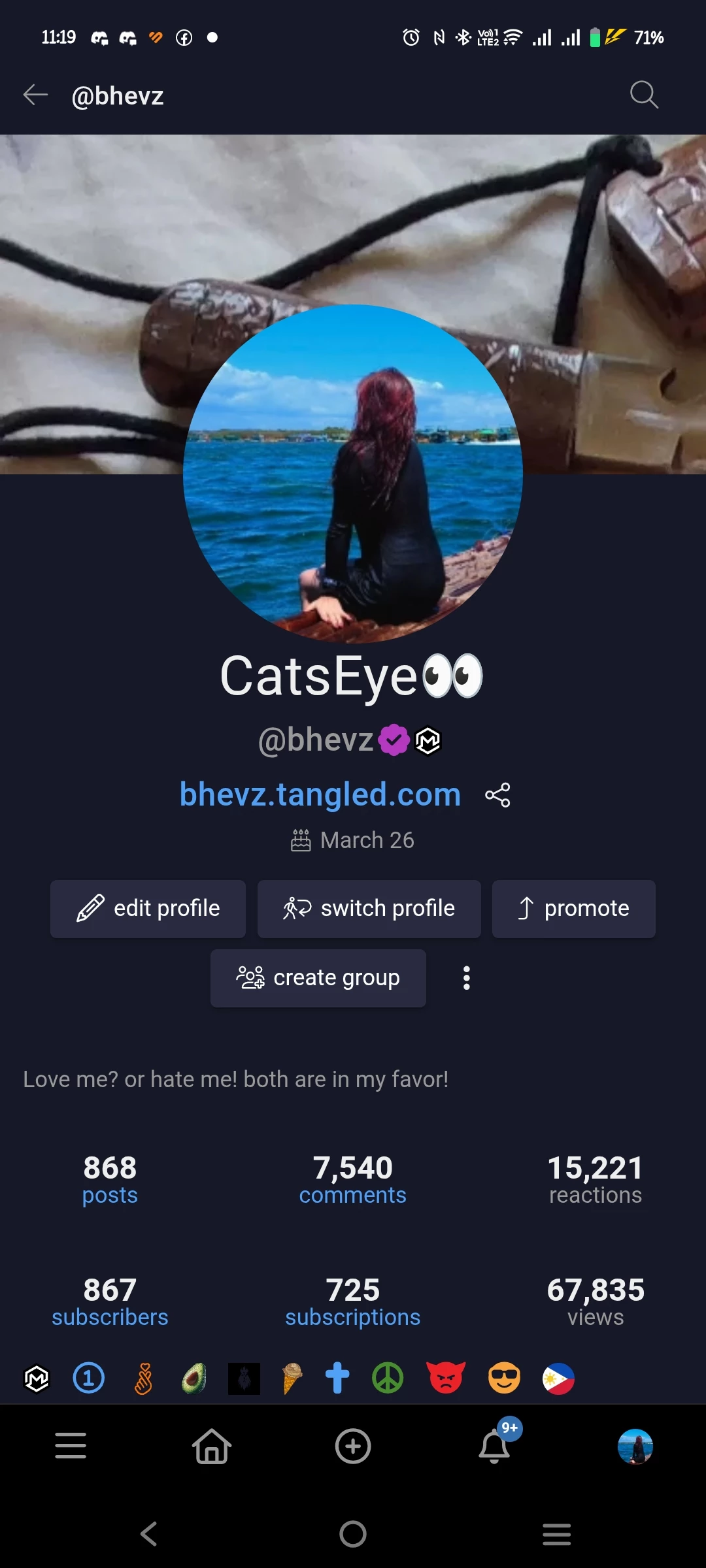Open the bhevz.tangled.com link
Screen dimensions: 706x1568
[x=320, y=794]
